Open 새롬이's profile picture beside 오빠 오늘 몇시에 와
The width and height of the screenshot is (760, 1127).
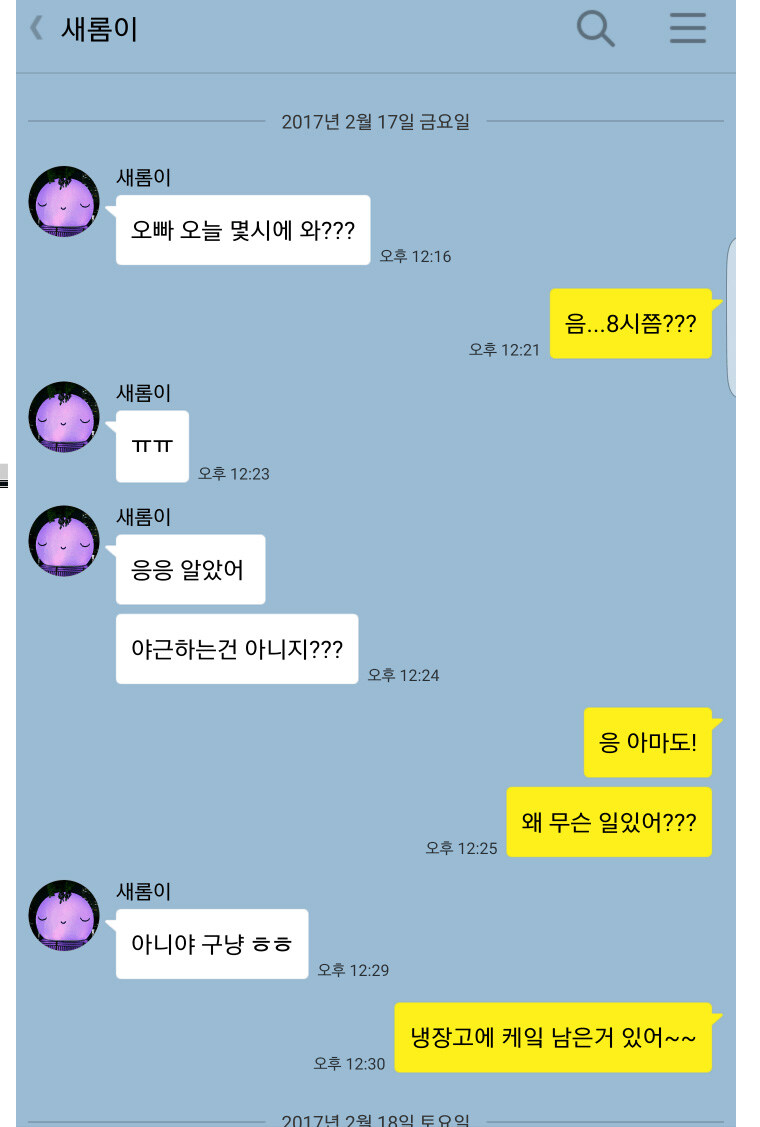(64, 201)
